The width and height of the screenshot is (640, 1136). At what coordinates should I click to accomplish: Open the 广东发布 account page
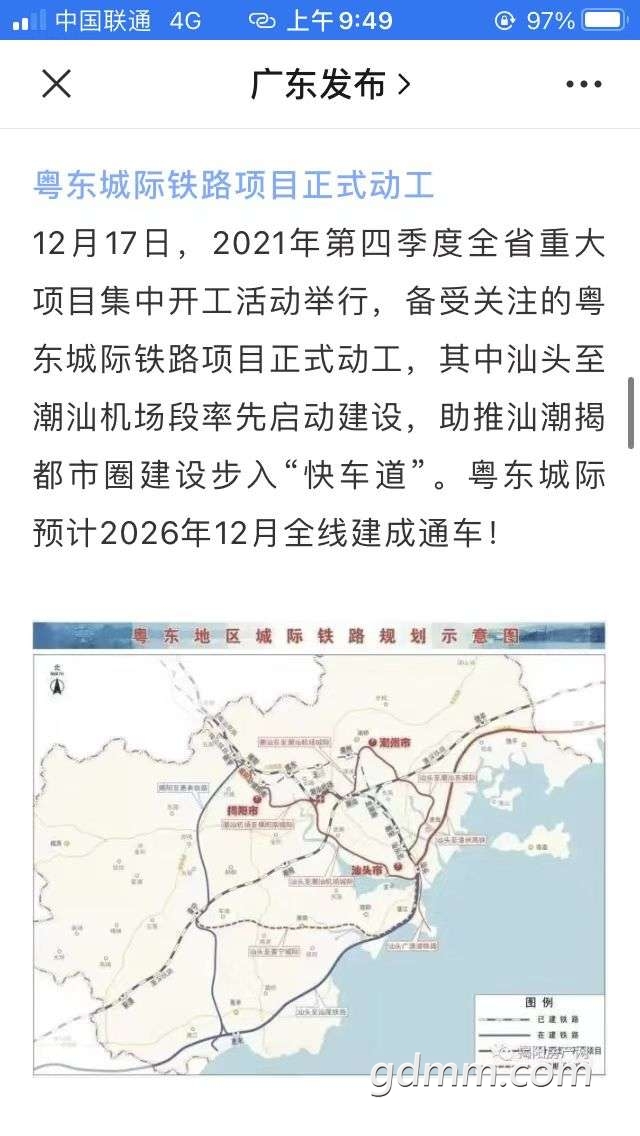(x=331, y=85)
